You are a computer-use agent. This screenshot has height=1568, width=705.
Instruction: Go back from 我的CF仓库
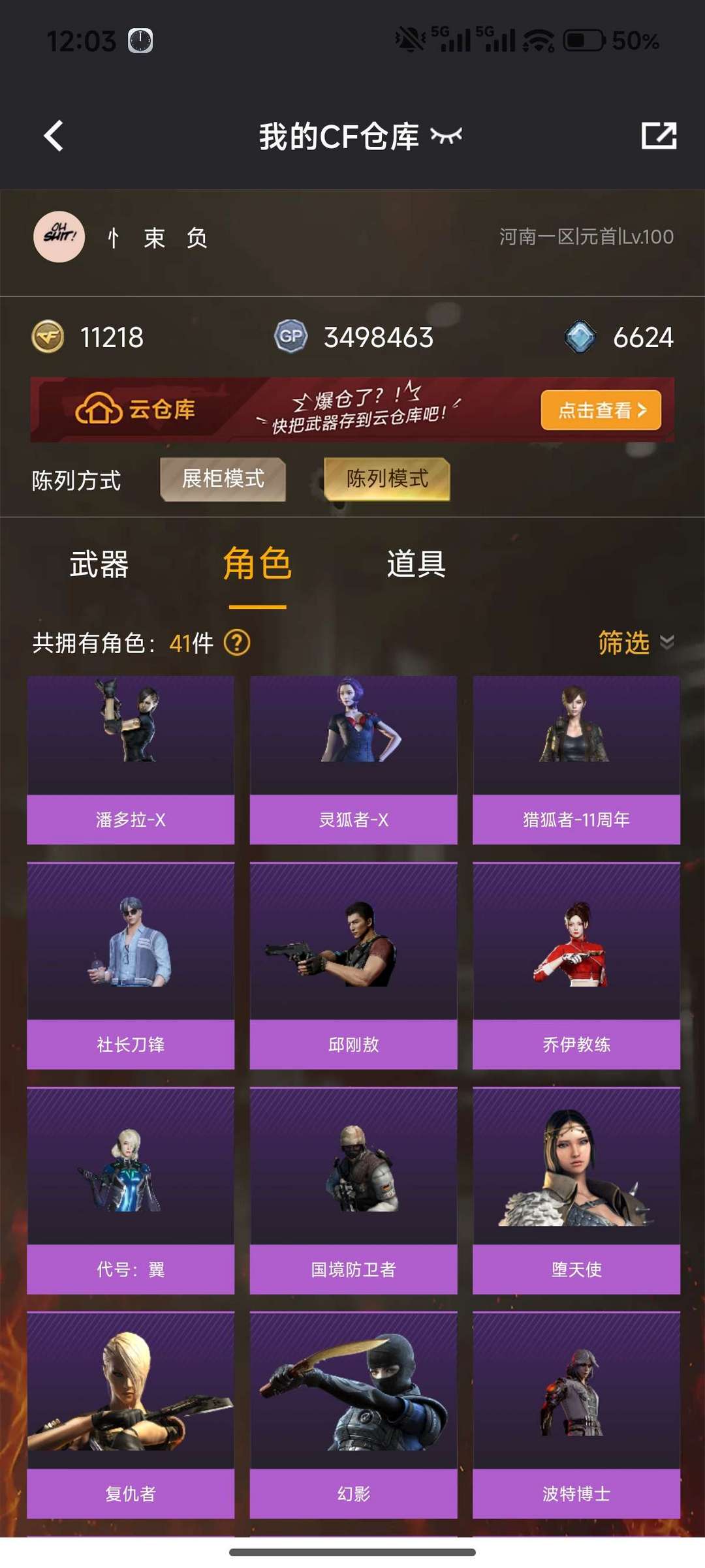[x=54, y=136]
